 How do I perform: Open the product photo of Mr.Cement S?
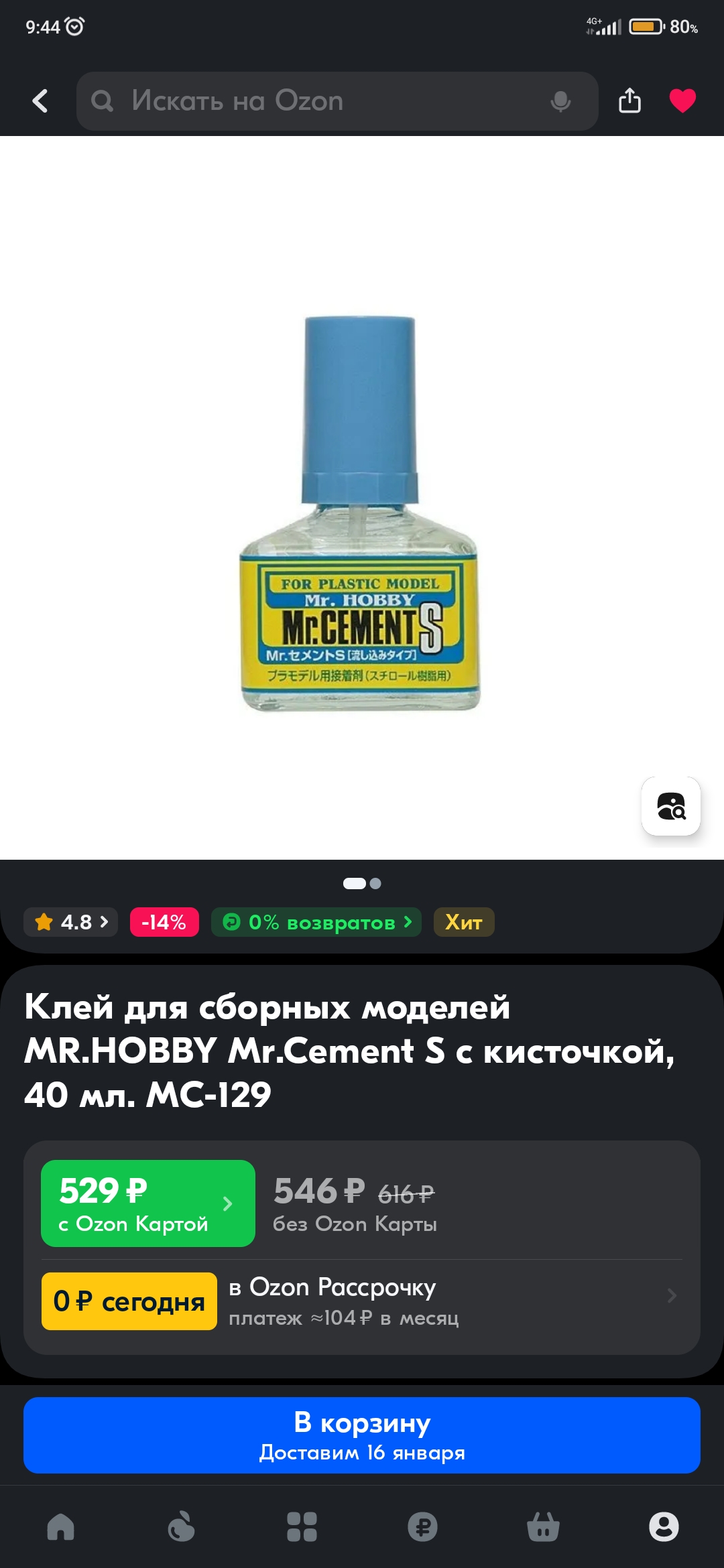(x=360, y=513)
